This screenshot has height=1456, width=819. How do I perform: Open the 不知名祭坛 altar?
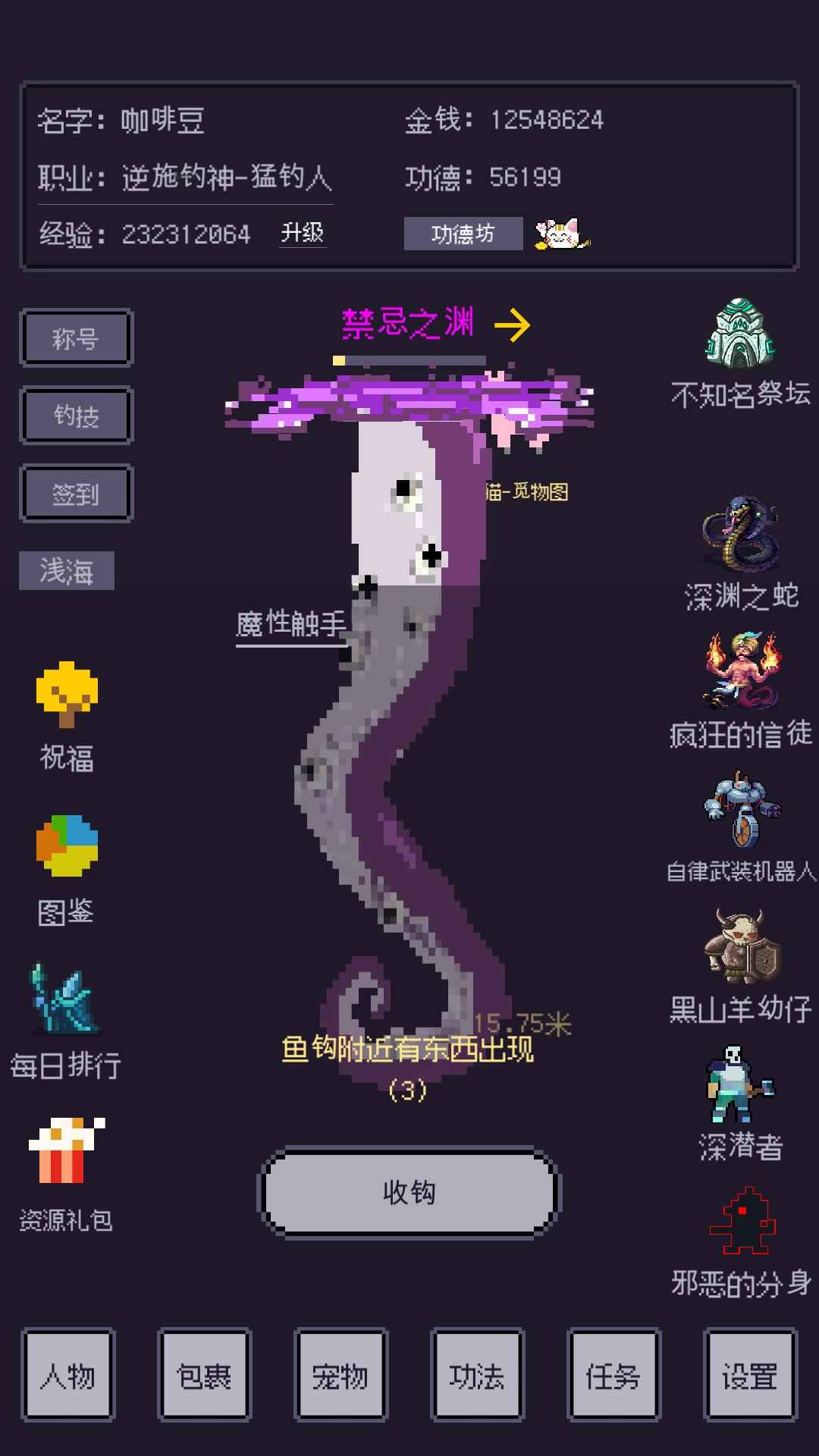tap(741, 353)
